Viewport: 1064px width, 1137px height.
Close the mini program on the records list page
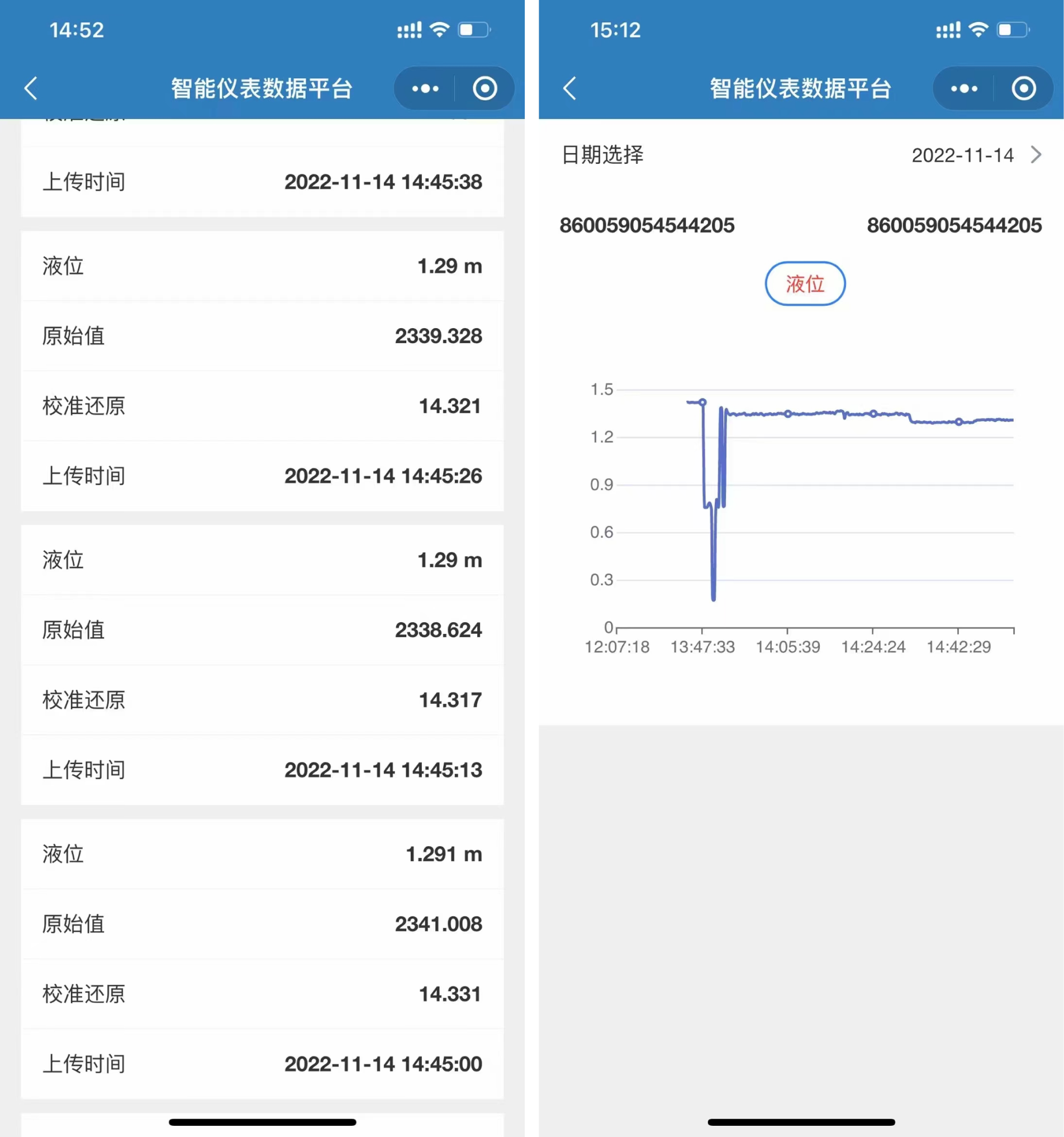[x=485, y=89]
